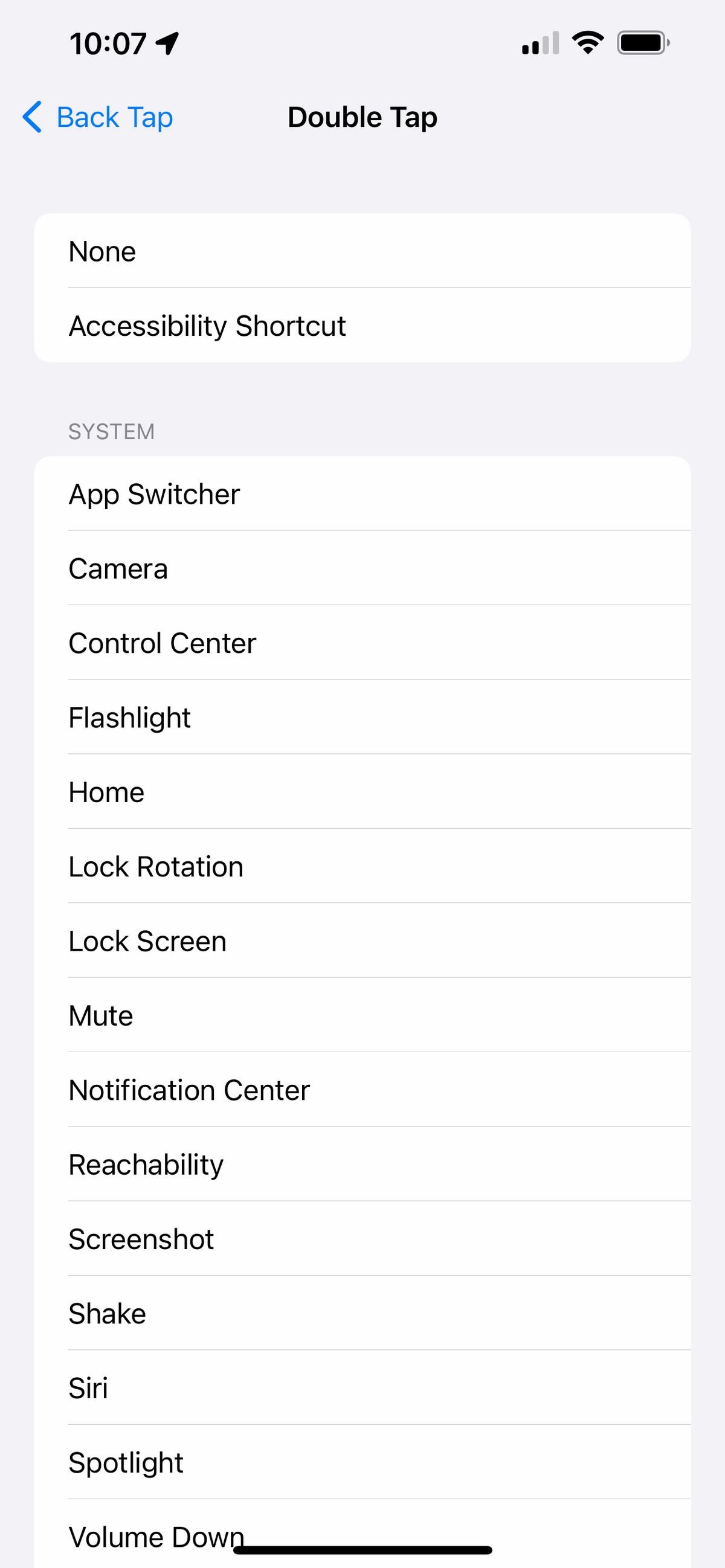Pick the Shake action
The height and width of the screenshot is (1568, 725).
[x=362, y=1313]
